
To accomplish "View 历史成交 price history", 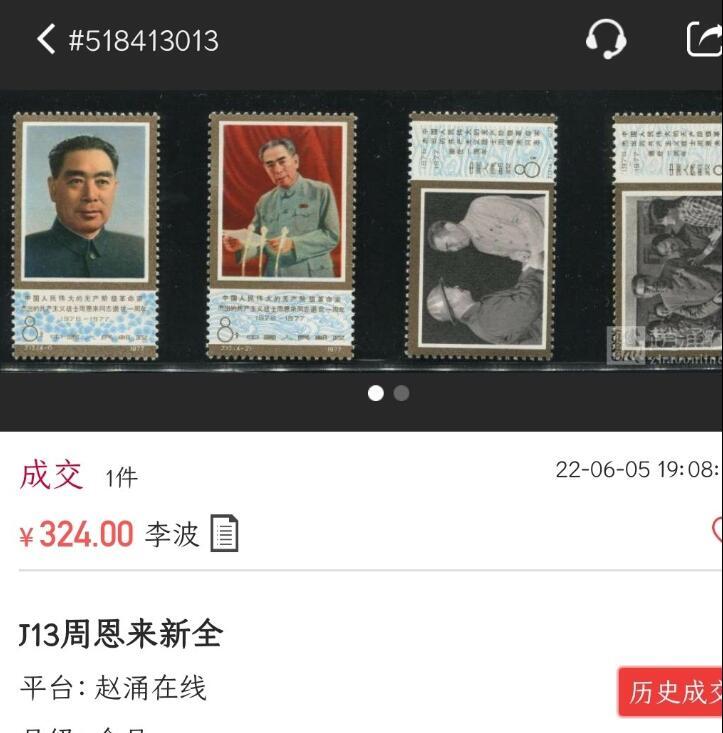I will click(672, 692).
